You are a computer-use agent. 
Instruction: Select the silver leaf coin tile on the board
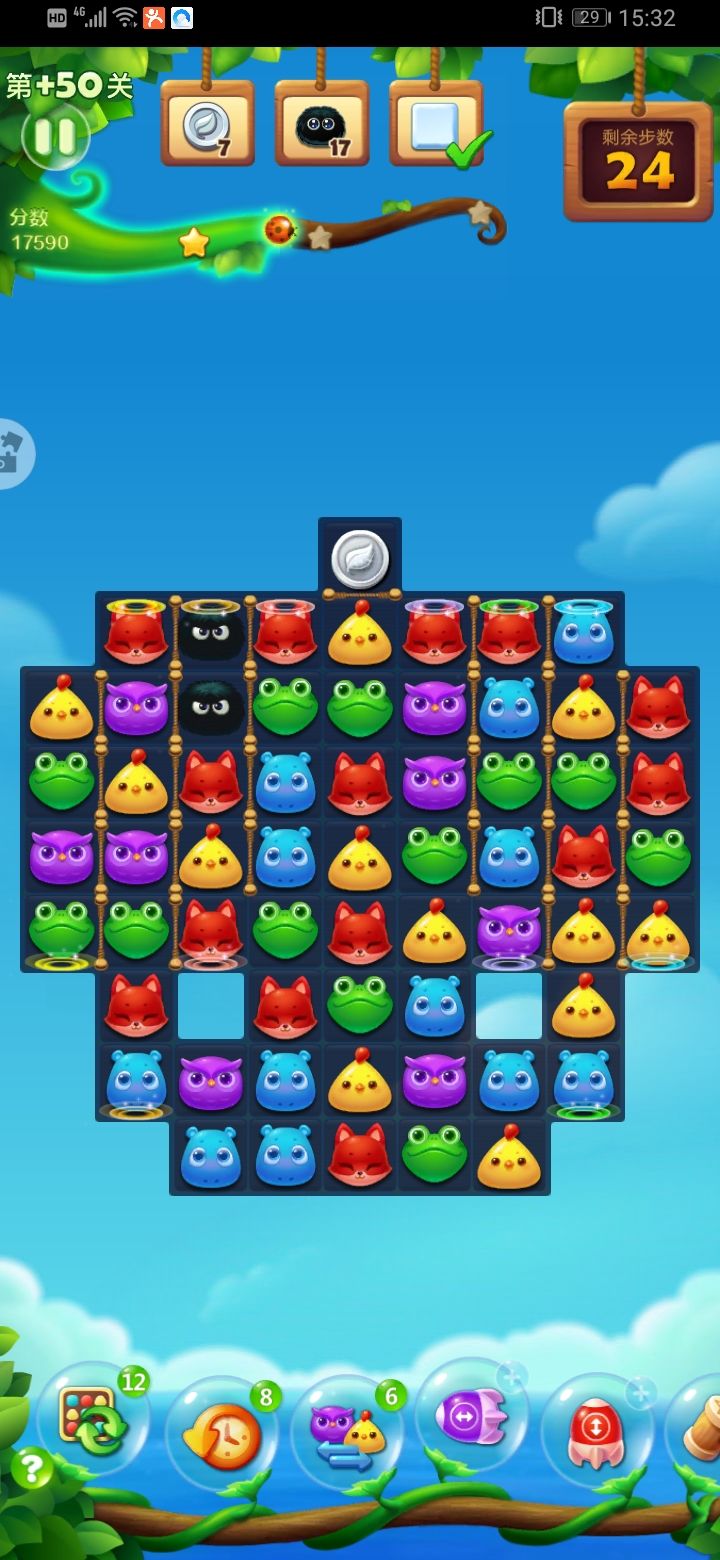[359, 557]
